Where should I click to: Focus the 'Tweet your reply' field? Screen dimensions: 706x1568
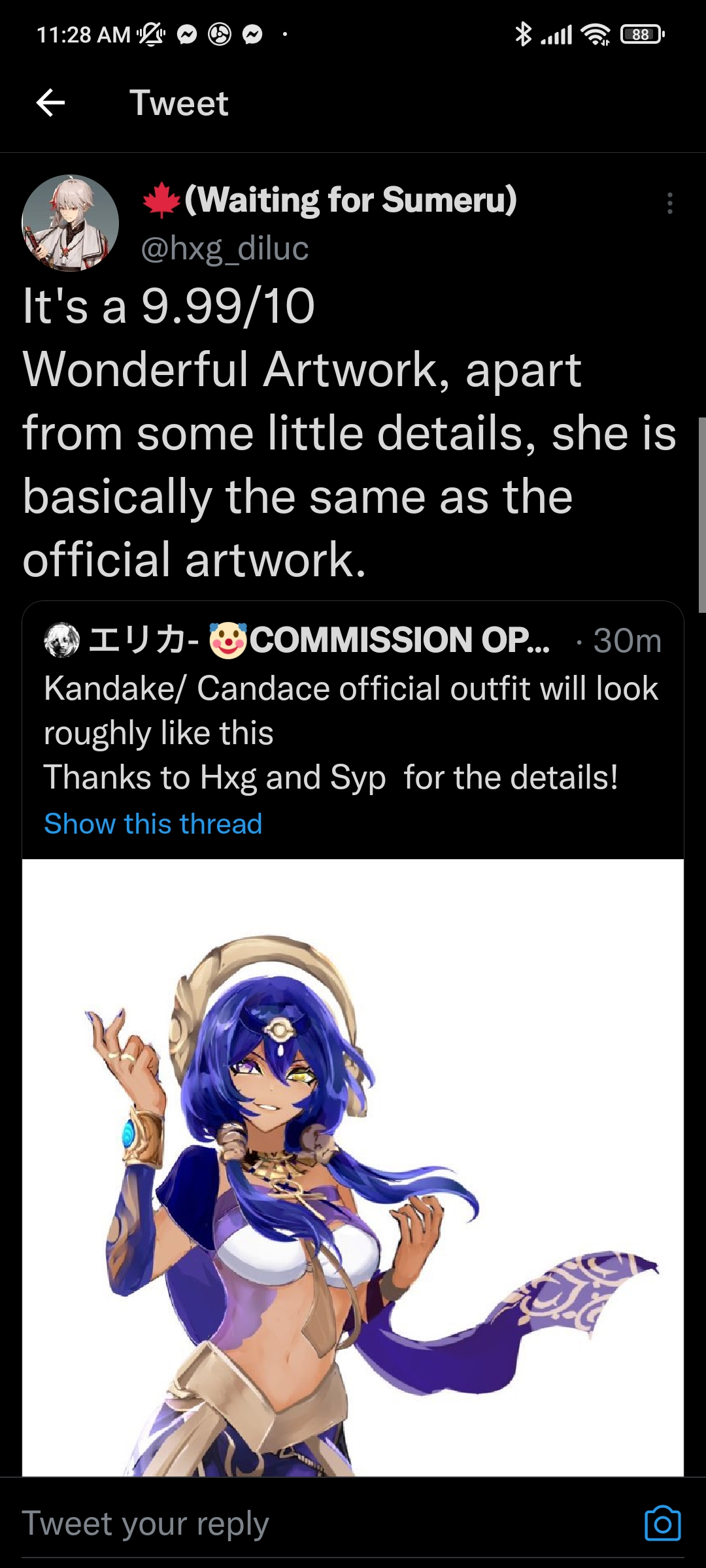(261, 1524)
